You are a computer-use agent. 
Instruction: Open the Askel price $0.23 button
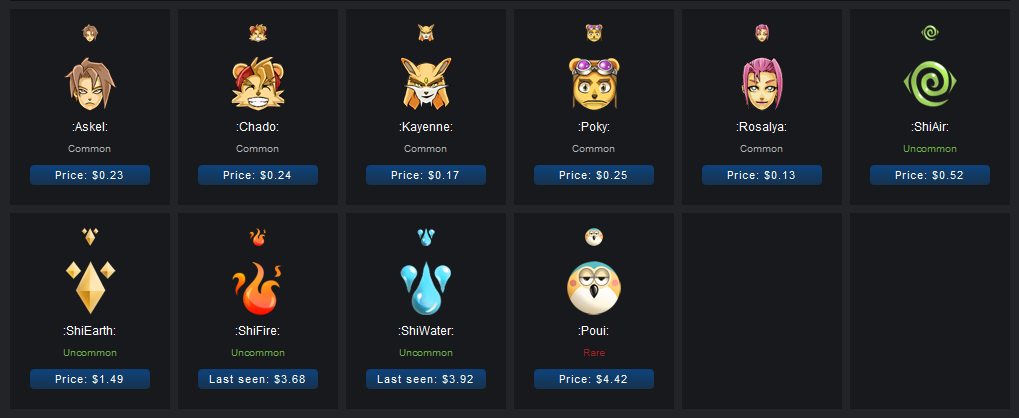pyautogui.click(x=89, y=175)
